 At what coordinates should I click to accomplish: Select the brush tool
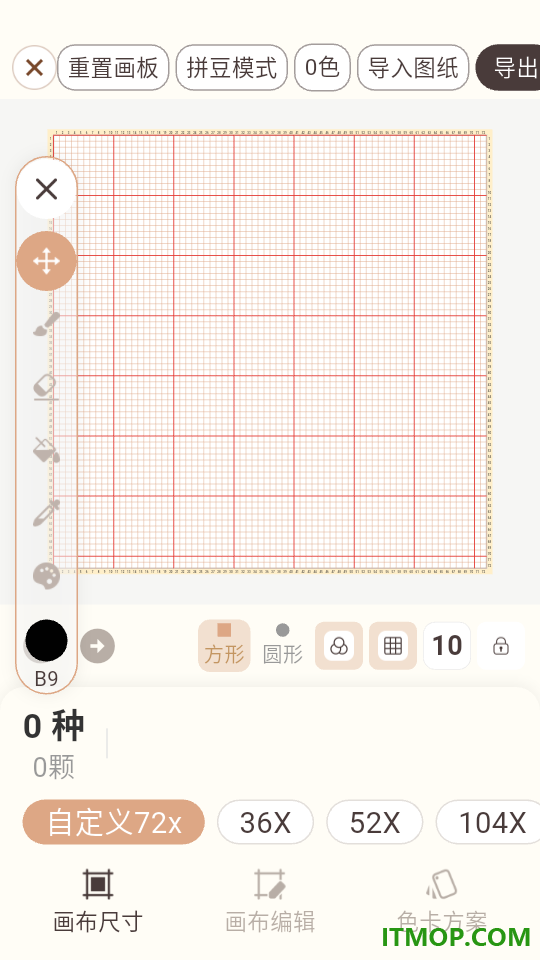47,324
